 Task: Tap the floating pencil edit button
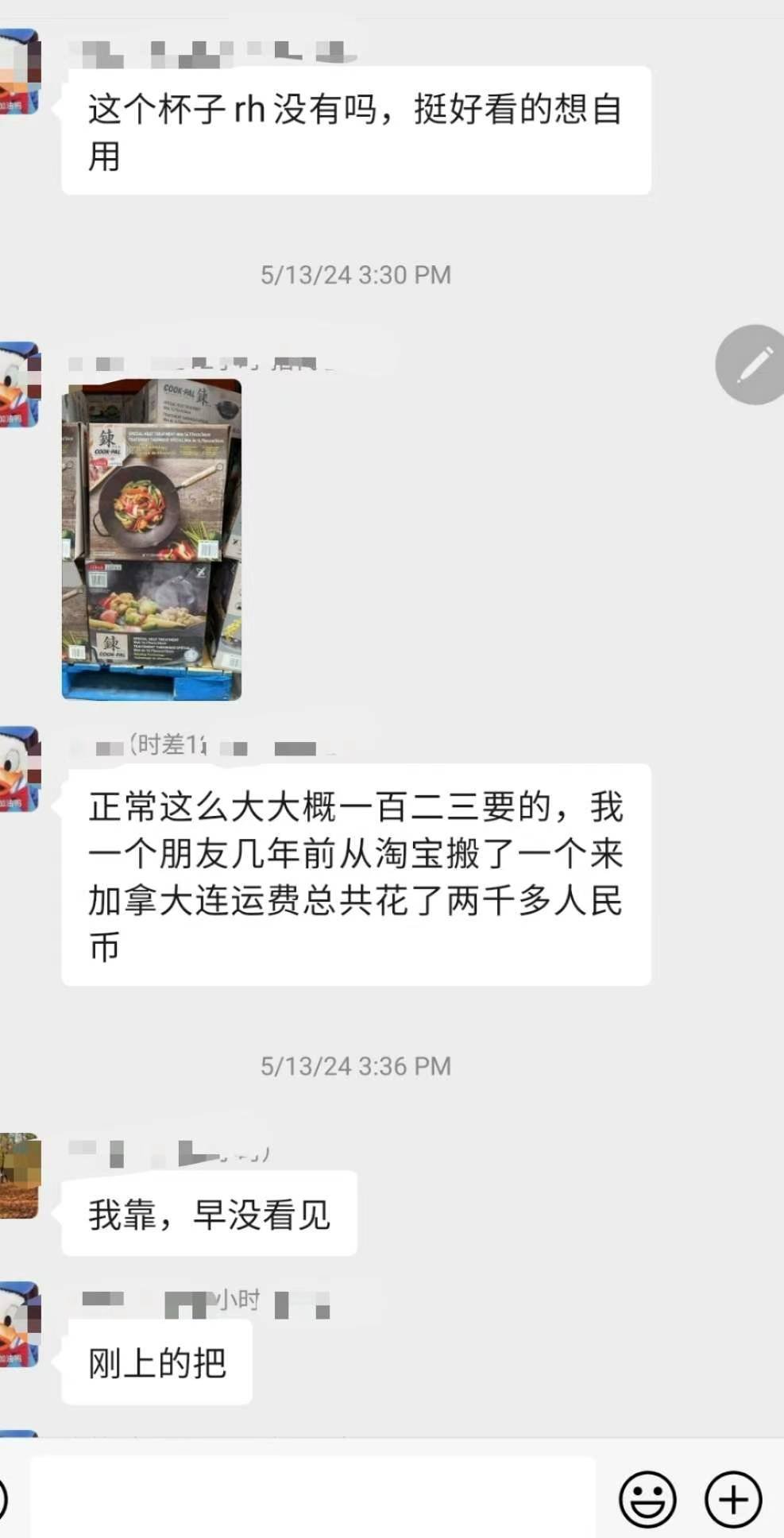pos(751,365)
